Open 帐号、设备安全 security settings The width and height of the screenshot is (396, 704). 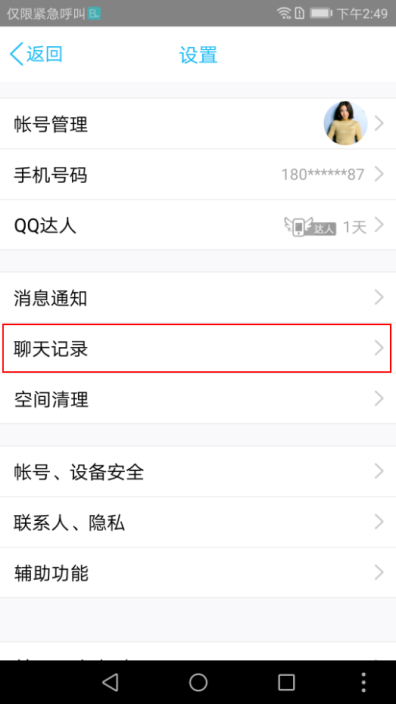tap(198, 471)
